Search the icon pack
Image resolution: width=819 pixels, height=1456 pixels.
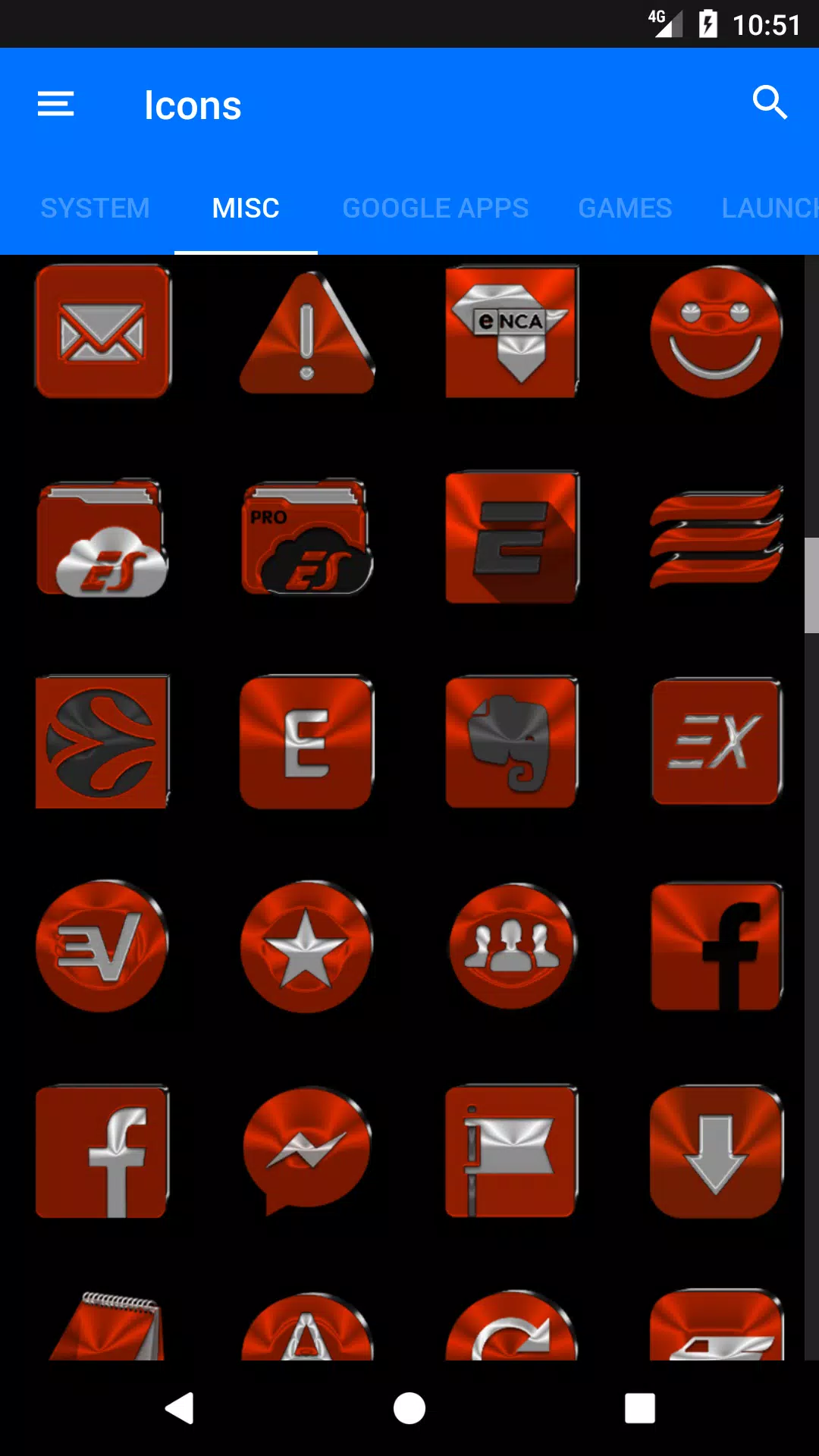click(x=769, y=103)
